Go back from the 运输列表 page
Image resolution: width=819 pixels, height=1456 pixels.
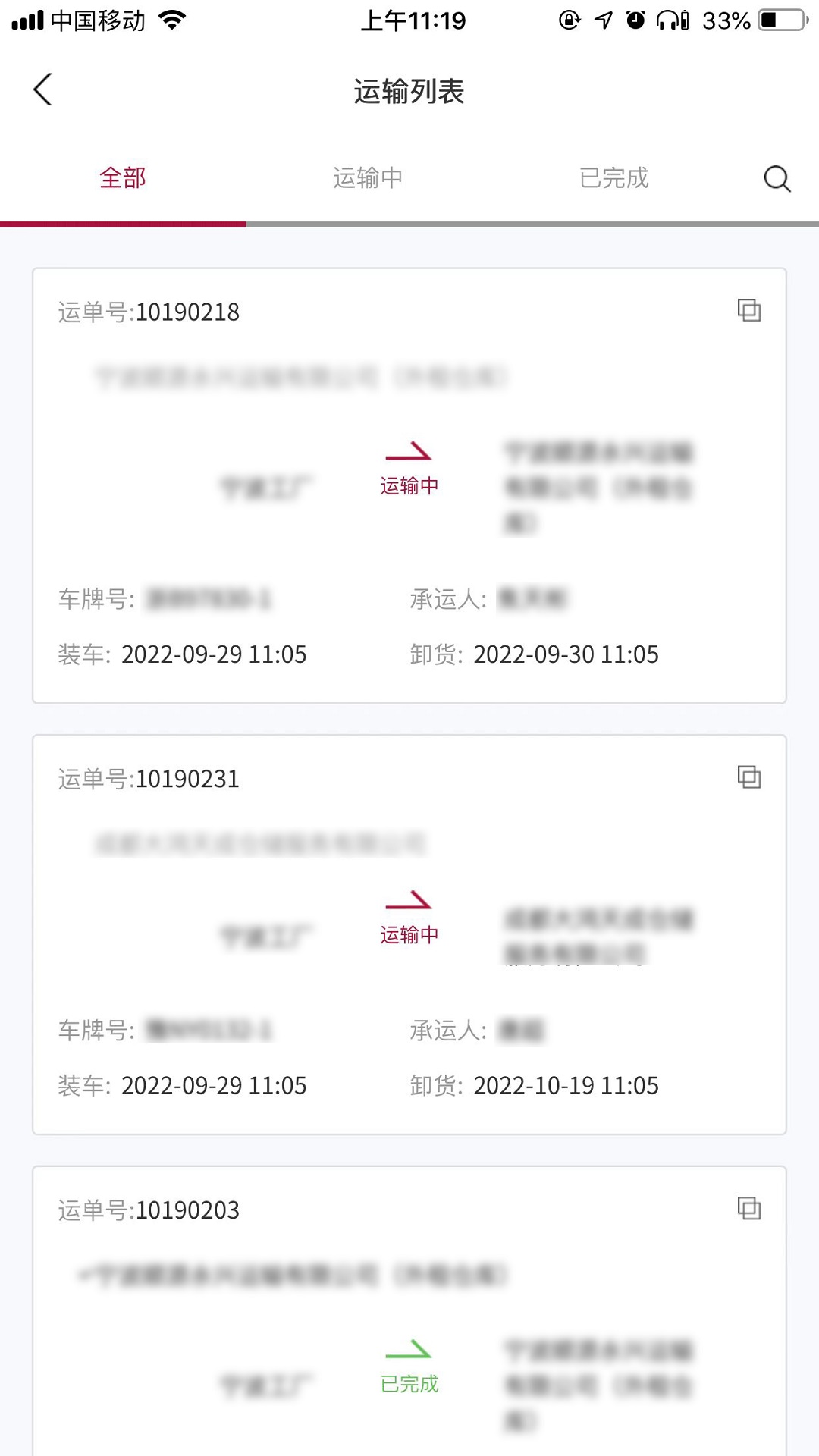point(43,89)
